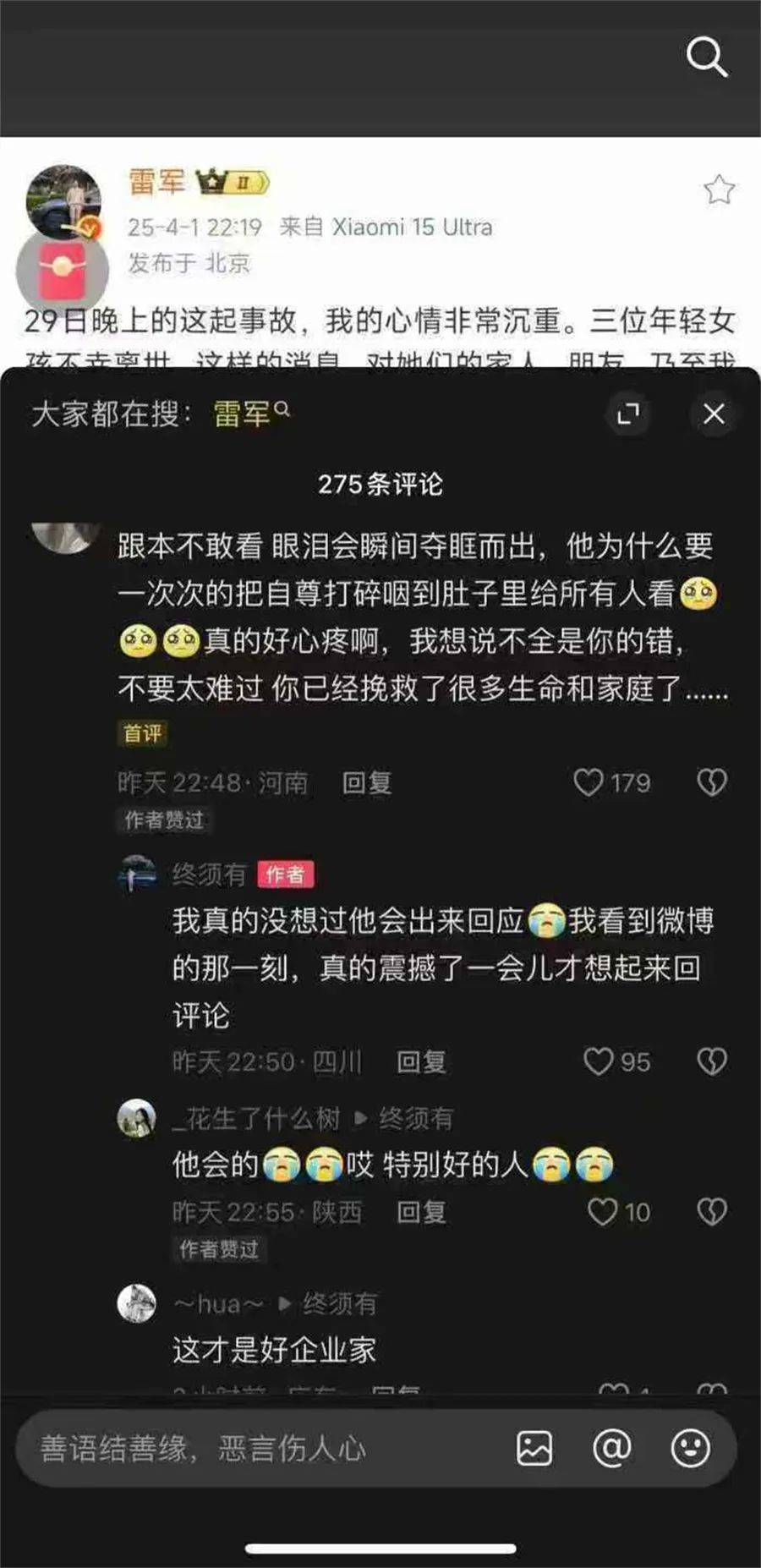Viewport: 761px width, 1568px height.
Task: Dislike _花生了什么树's comment
Action: tap(712, 1212)
